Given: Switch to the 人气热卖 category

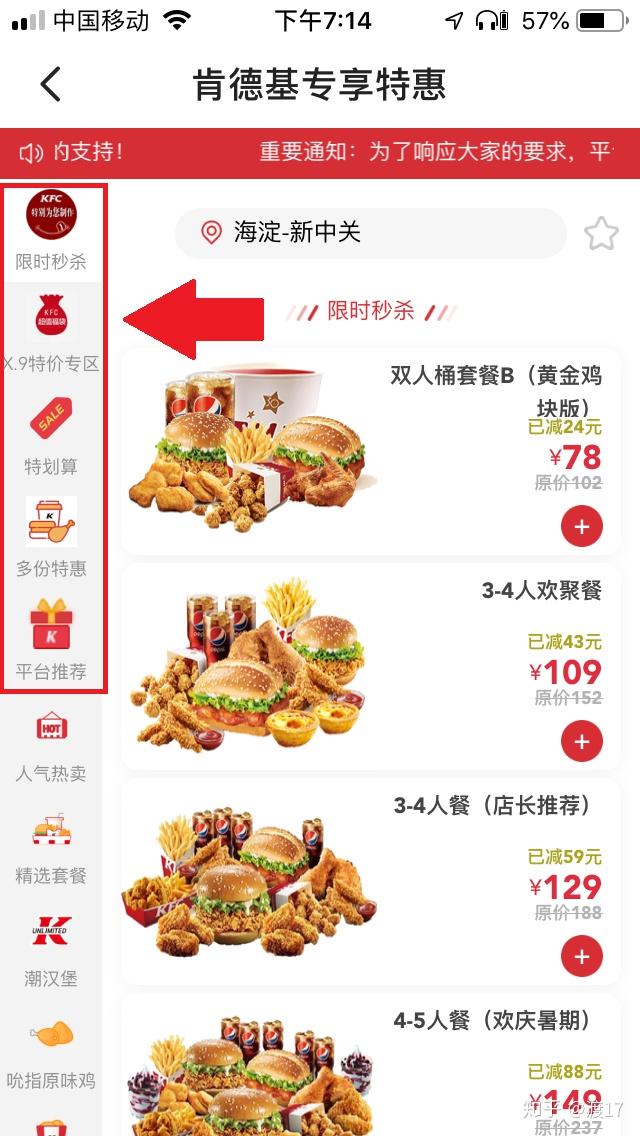Looking at the screenshot, I should [51, 745].
